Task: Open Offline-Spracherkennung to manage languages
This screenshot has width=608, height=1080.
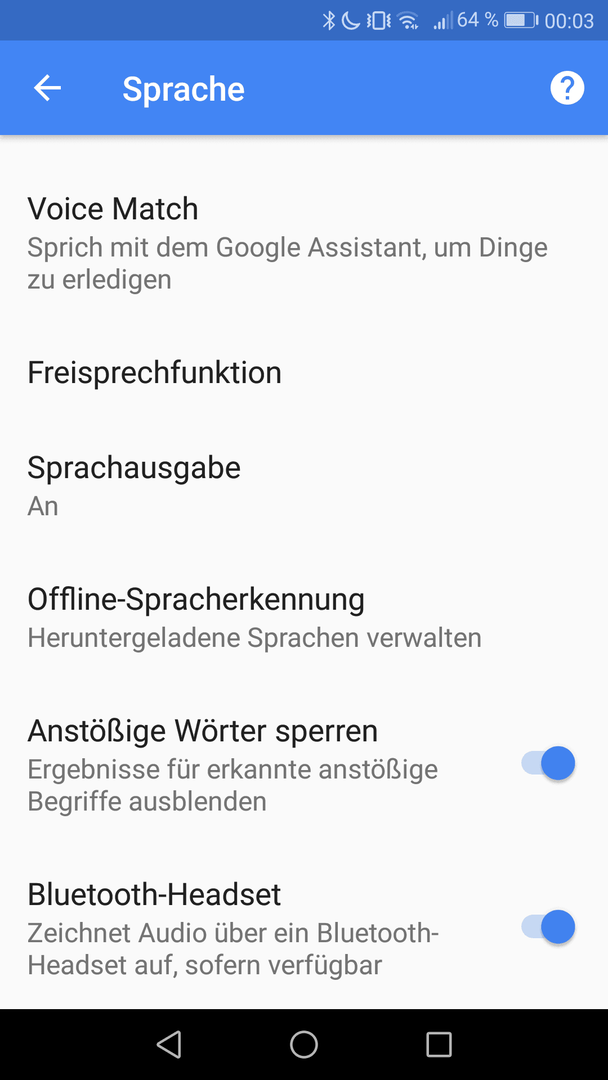Action: click(304, 618)
